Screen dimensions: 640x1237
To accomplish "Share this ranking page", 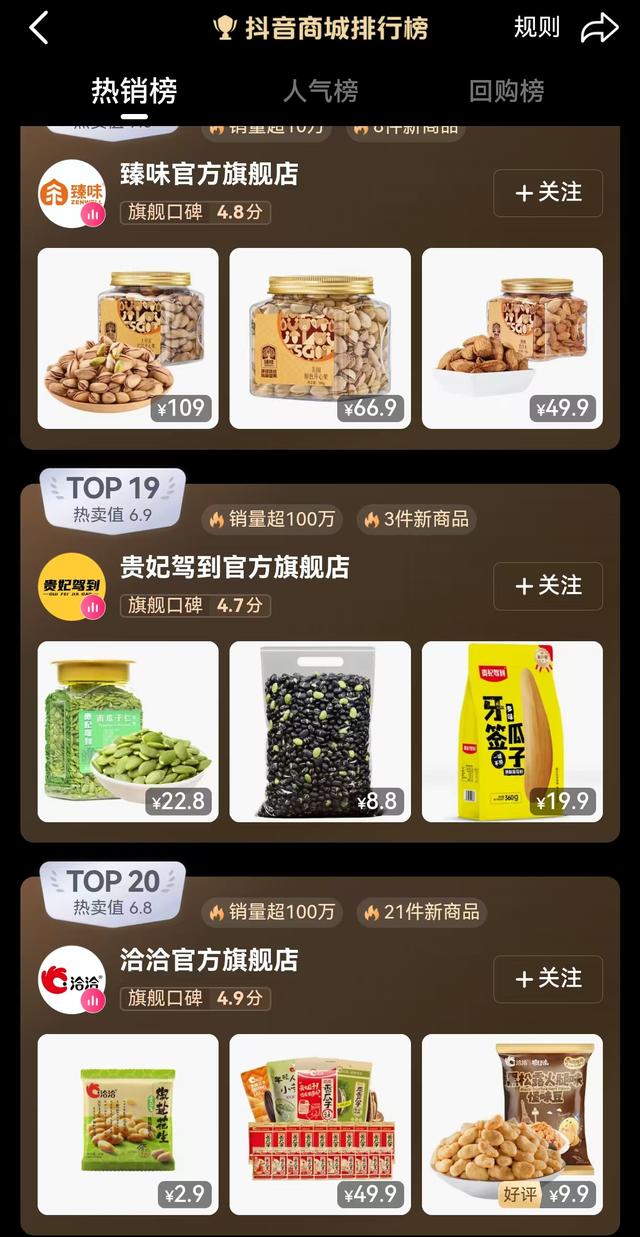I will pos(599,28).
